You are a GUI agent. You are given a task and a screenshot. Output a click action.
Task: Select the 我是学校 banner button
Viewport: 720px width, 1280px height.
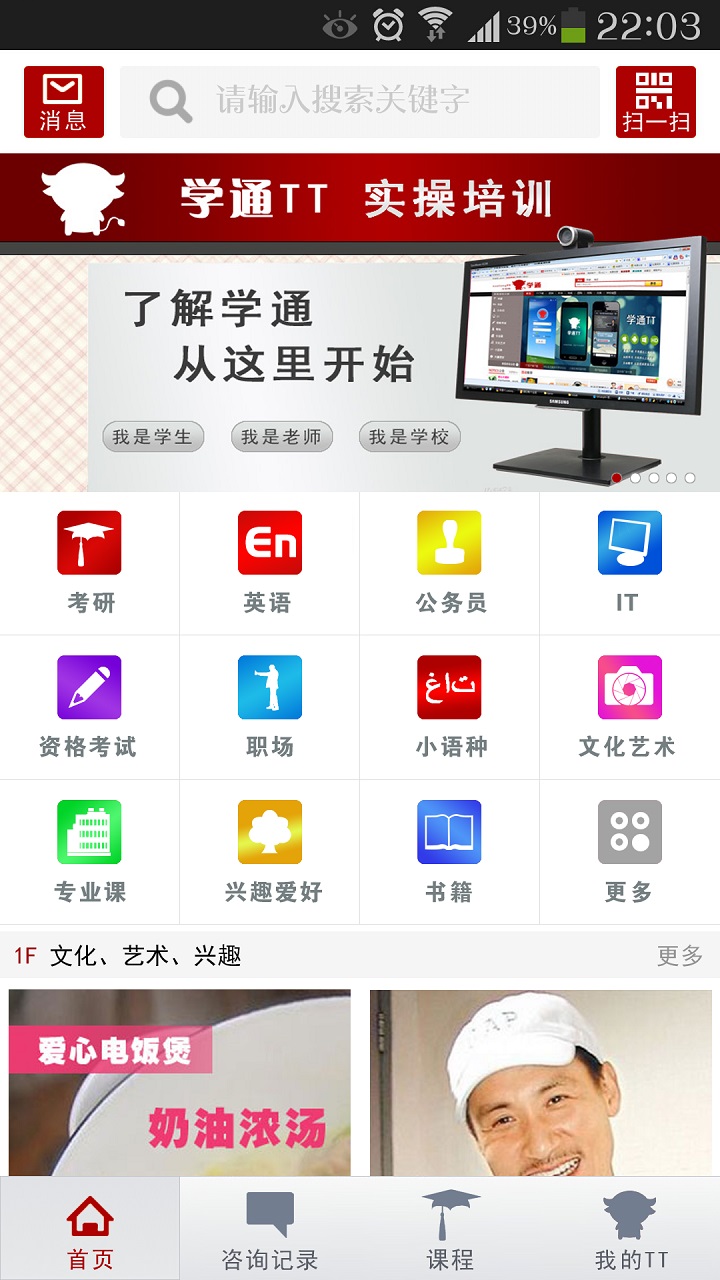point(409,437)
